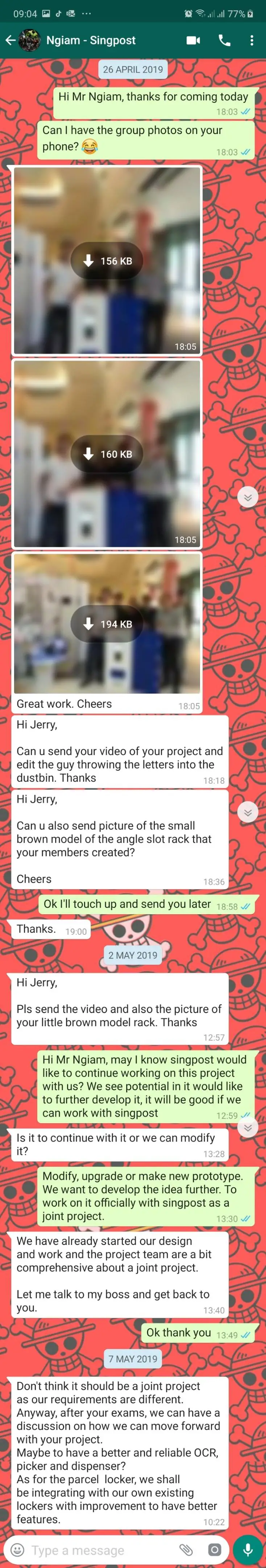Download the 194 KB photo

coord(107,623)
